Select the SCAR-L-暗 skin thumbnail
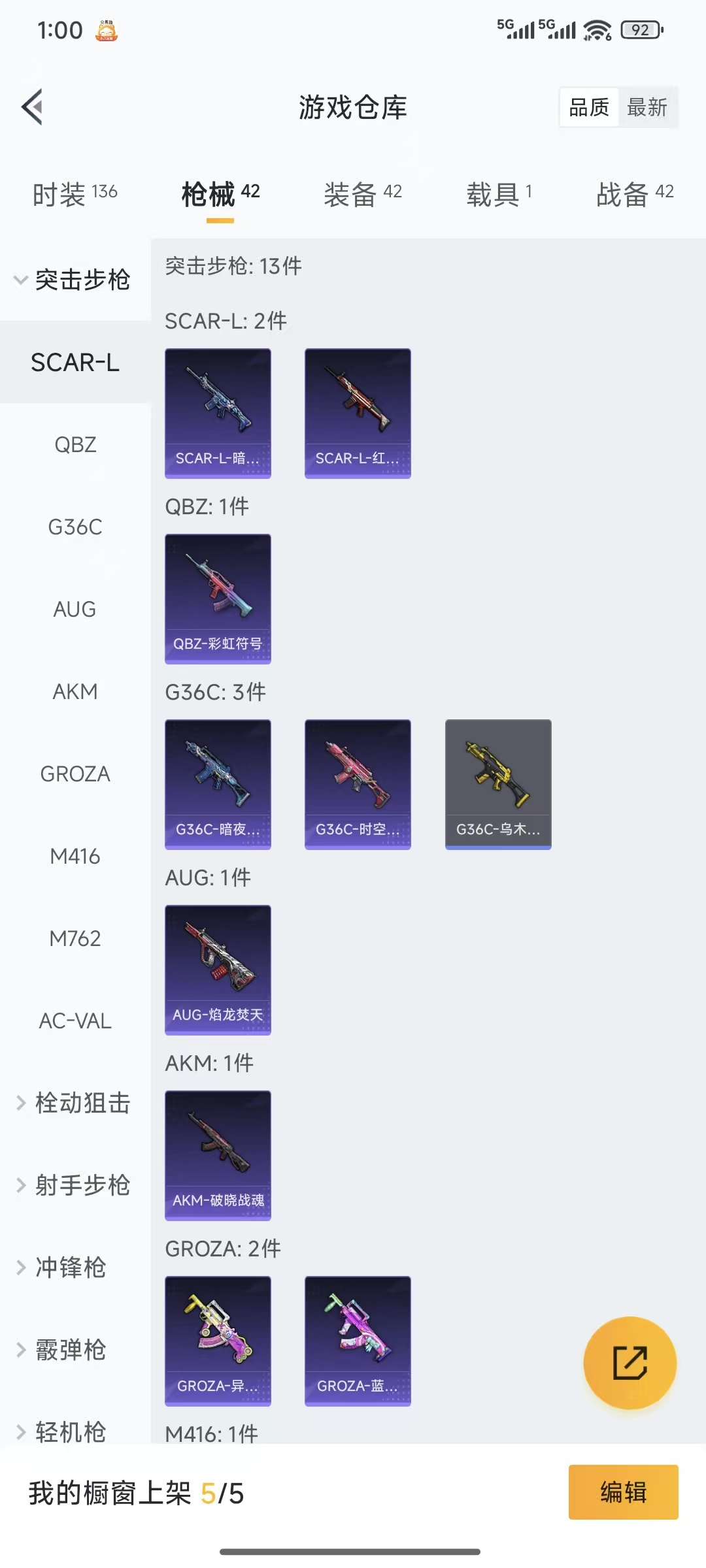Screen dimensions: 706x1568 pyautogui.click(x=218, y=412)
